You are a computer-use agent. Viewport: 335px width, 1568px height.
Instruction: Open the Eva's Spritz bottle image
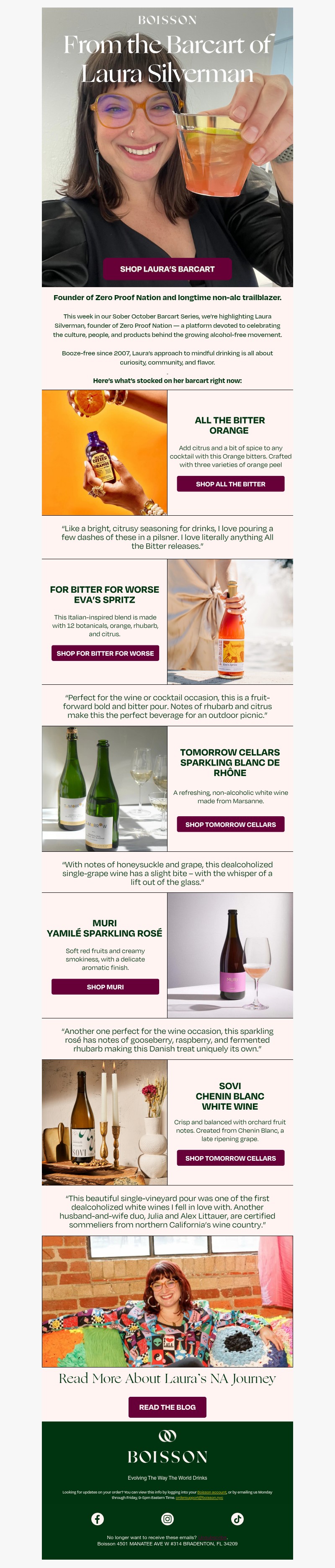pyautogui.click(x=229, y=622)
